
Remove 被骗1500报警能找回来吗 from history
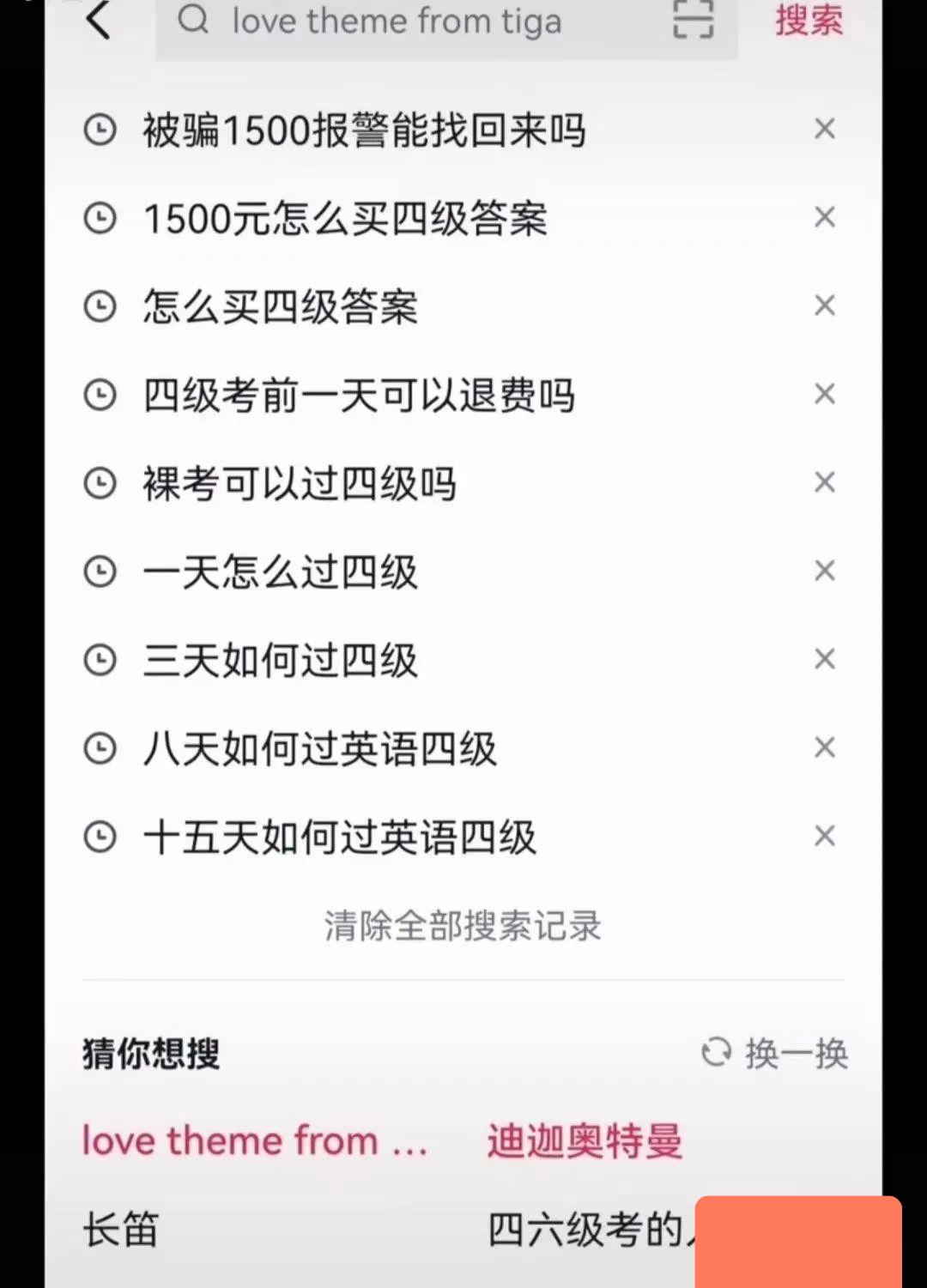tap(824, 129)
